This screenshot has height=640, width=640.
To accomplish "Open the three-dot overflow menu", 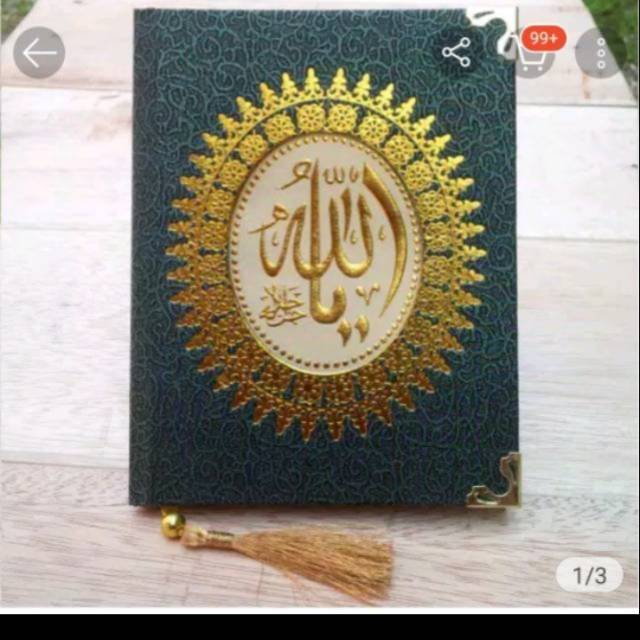I will click(600, 53).
